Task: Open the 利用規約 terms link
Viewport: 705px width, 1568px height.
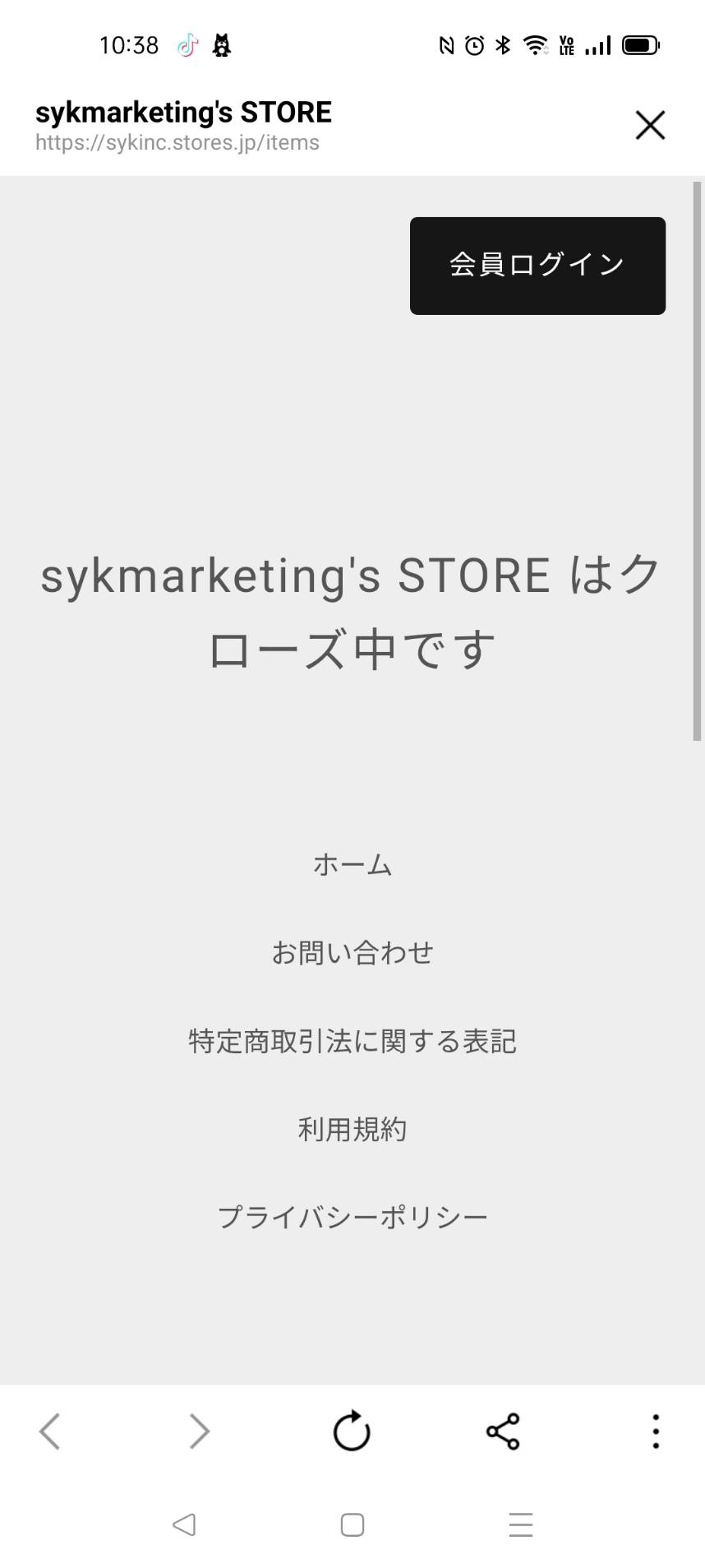Action: point(352,1129)
